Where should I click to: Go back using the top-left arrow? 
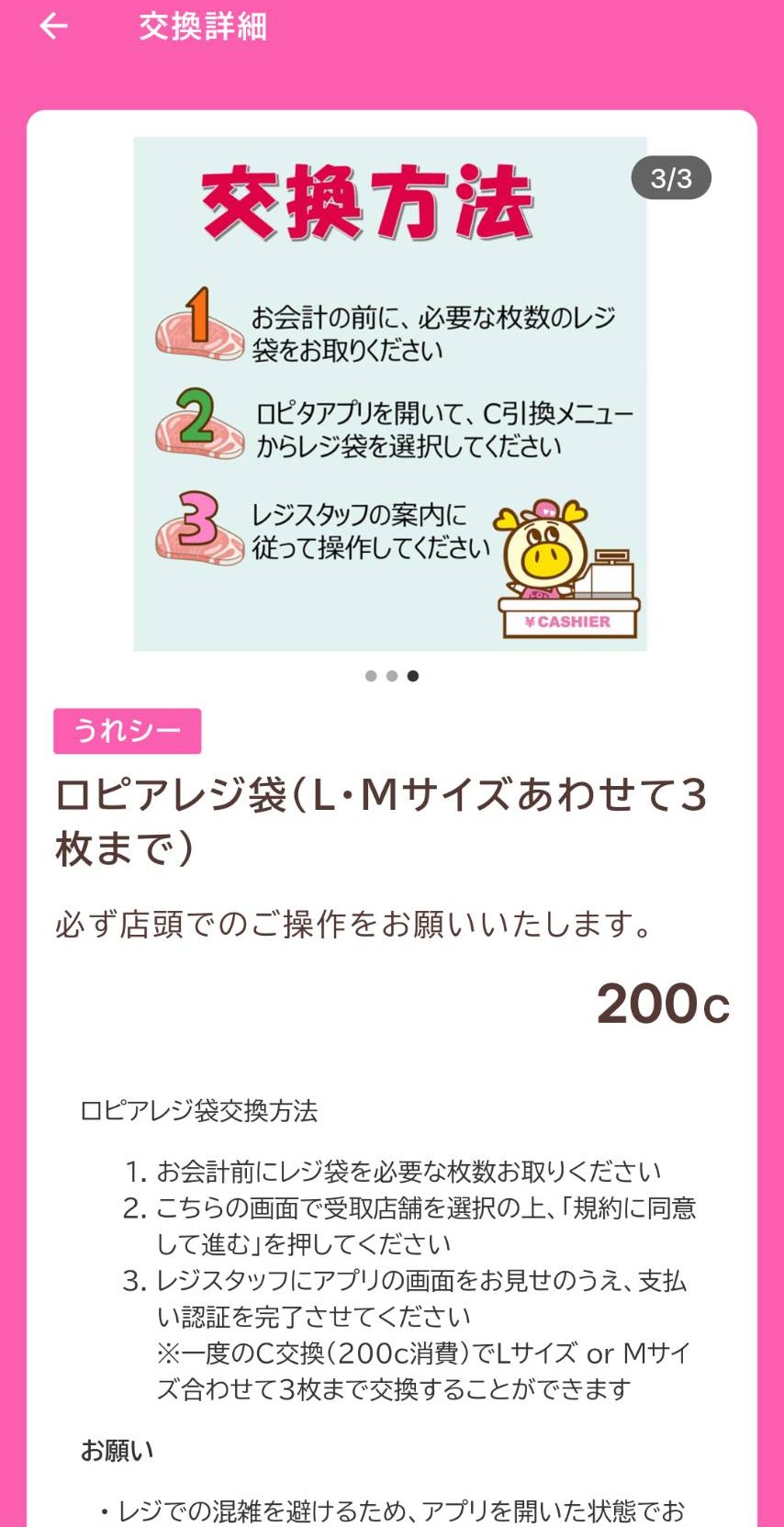click(53, 27)
